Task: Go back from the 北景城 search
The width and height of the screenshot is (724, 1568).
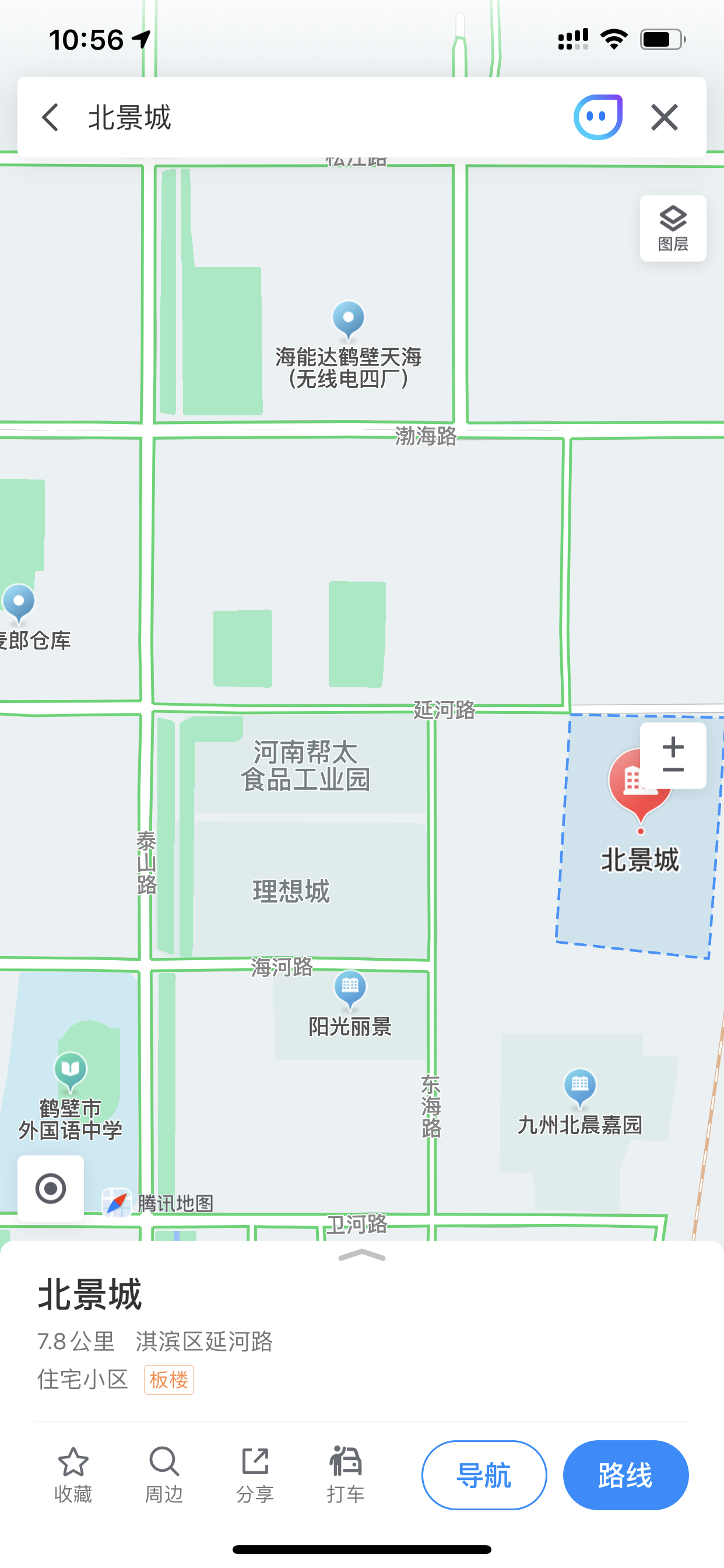Action: (51, 117)
